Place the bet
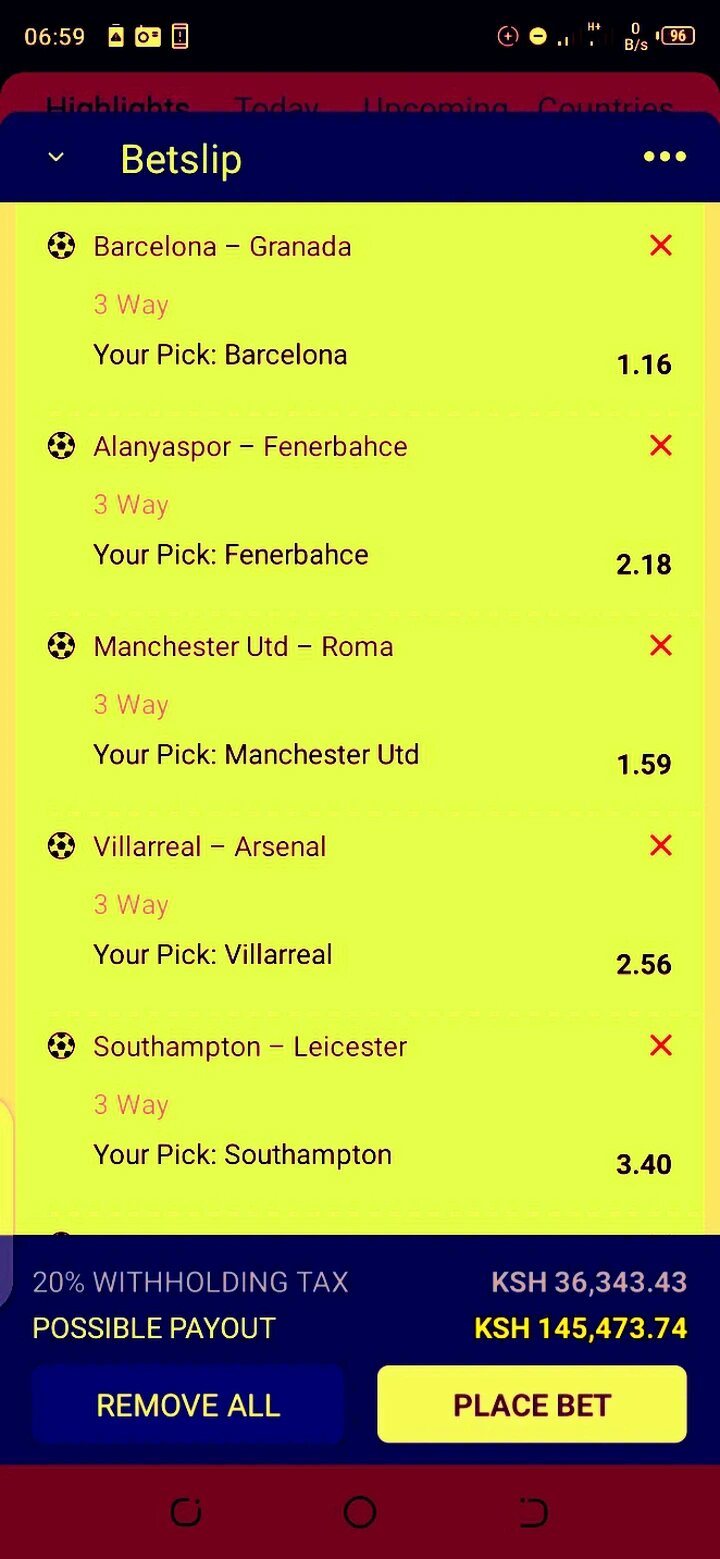The width and height of the screenshot is (720, 1559). point(531,1405)
